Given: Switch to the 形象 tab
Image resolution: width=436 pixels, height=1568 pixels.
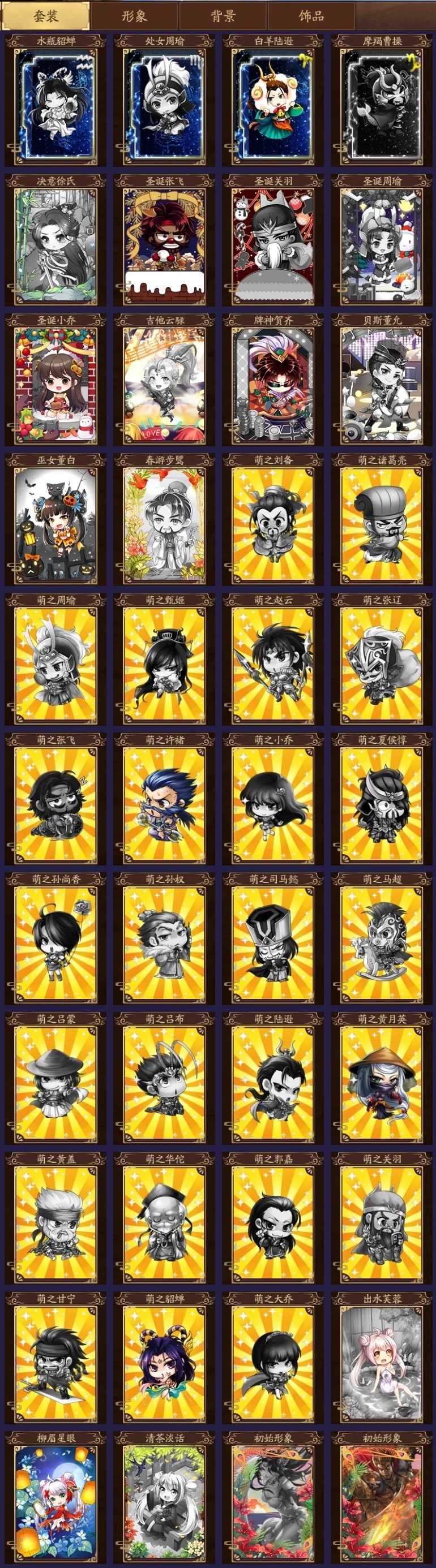Looking at the screenshot, I should (x=134, y=16).
